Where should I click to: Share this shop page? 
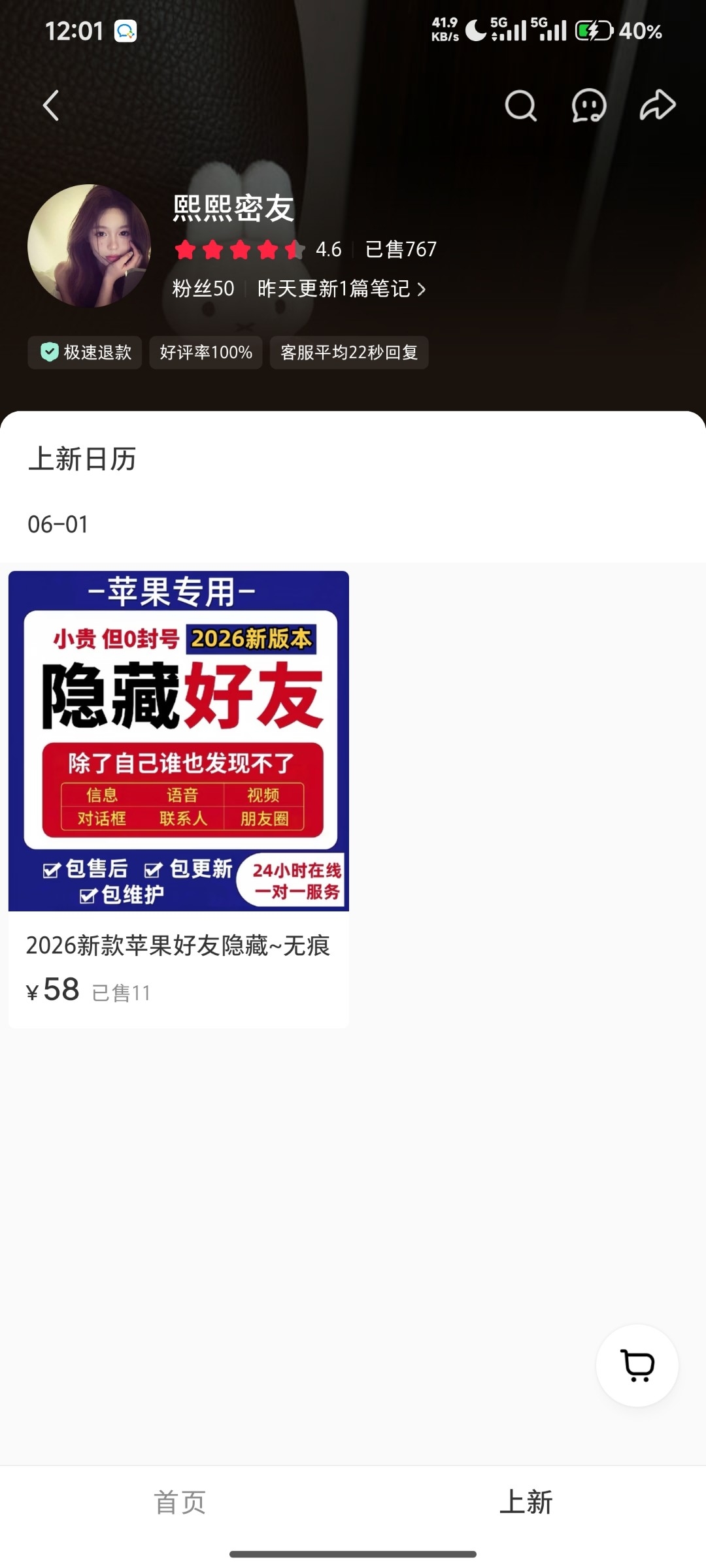coord(657,105)
